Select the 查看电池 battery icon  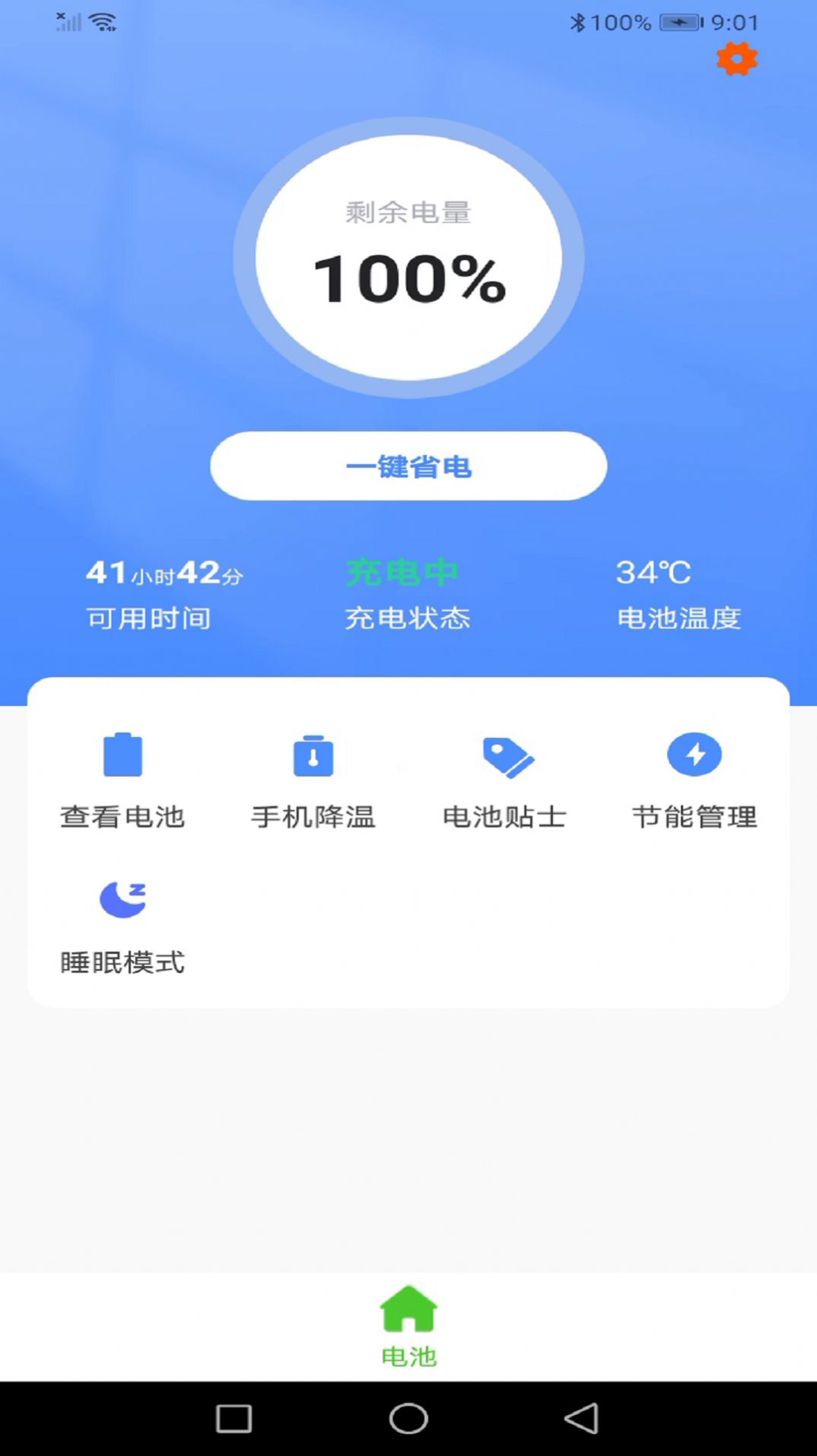pos(123,755)
